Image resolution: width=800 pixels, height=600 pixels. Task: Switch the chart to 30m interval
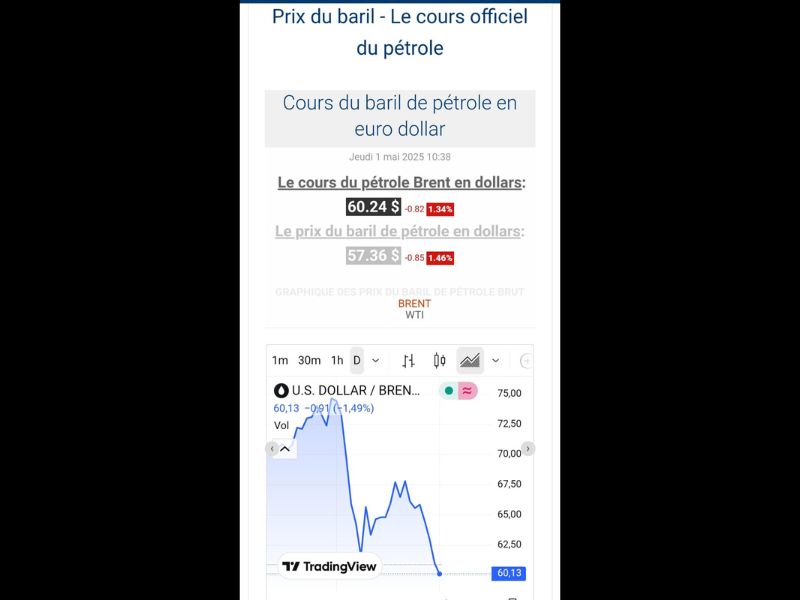coord(309,360)
